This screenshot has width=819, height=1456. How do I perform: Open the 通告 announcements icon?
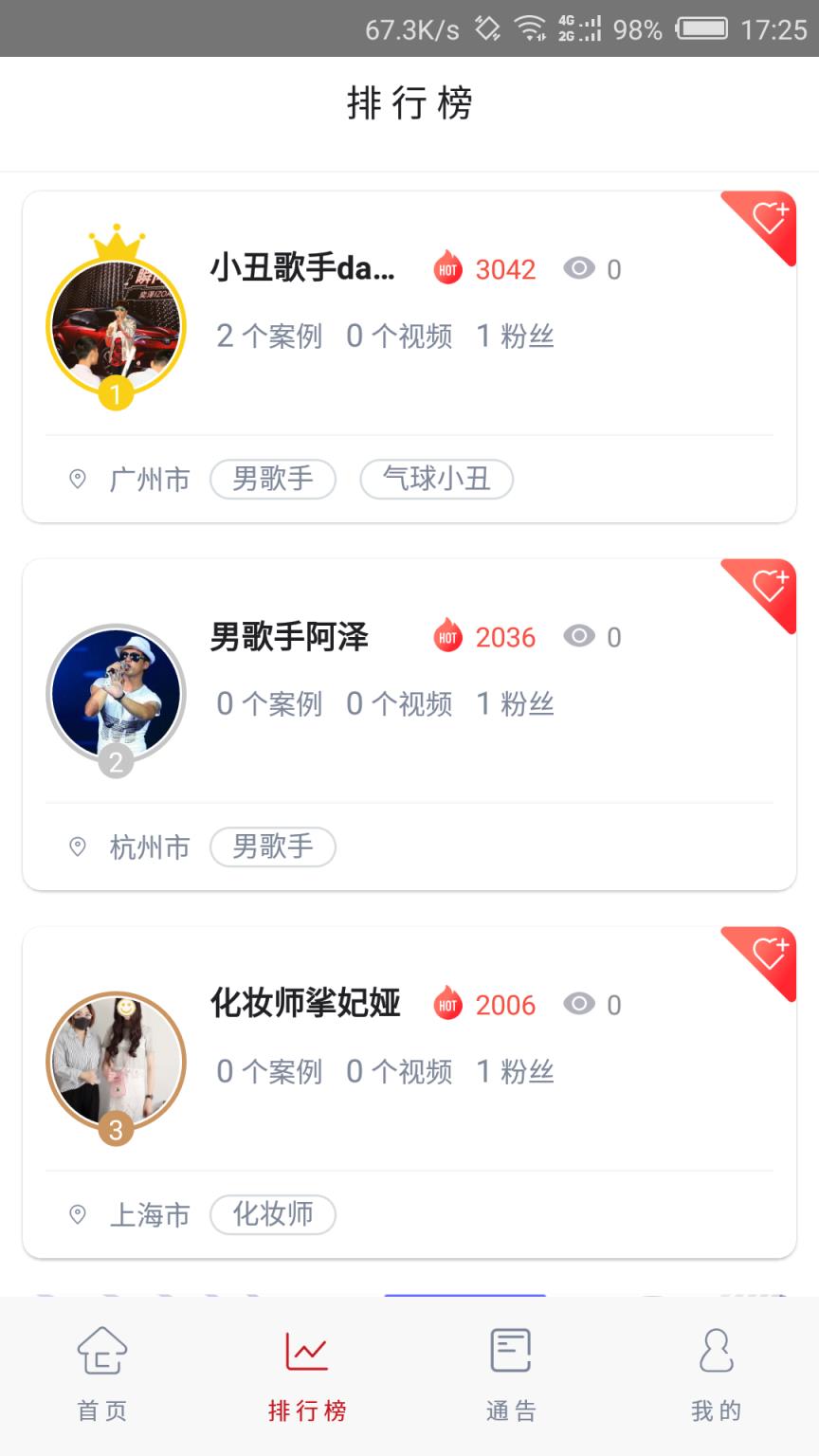511,1350
